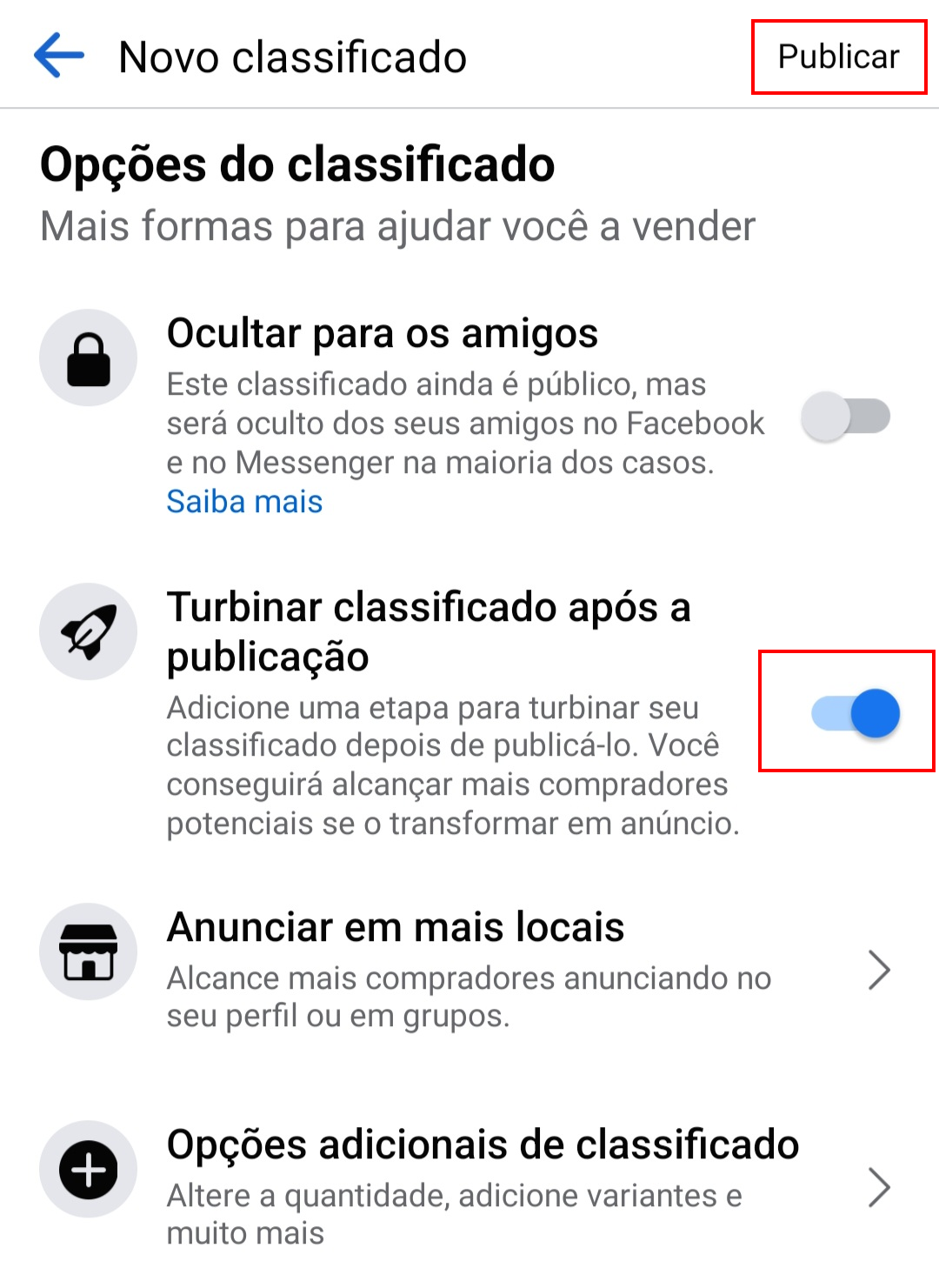Tap the plus circle icon for Opções adicionais

tap(88, 1170)
